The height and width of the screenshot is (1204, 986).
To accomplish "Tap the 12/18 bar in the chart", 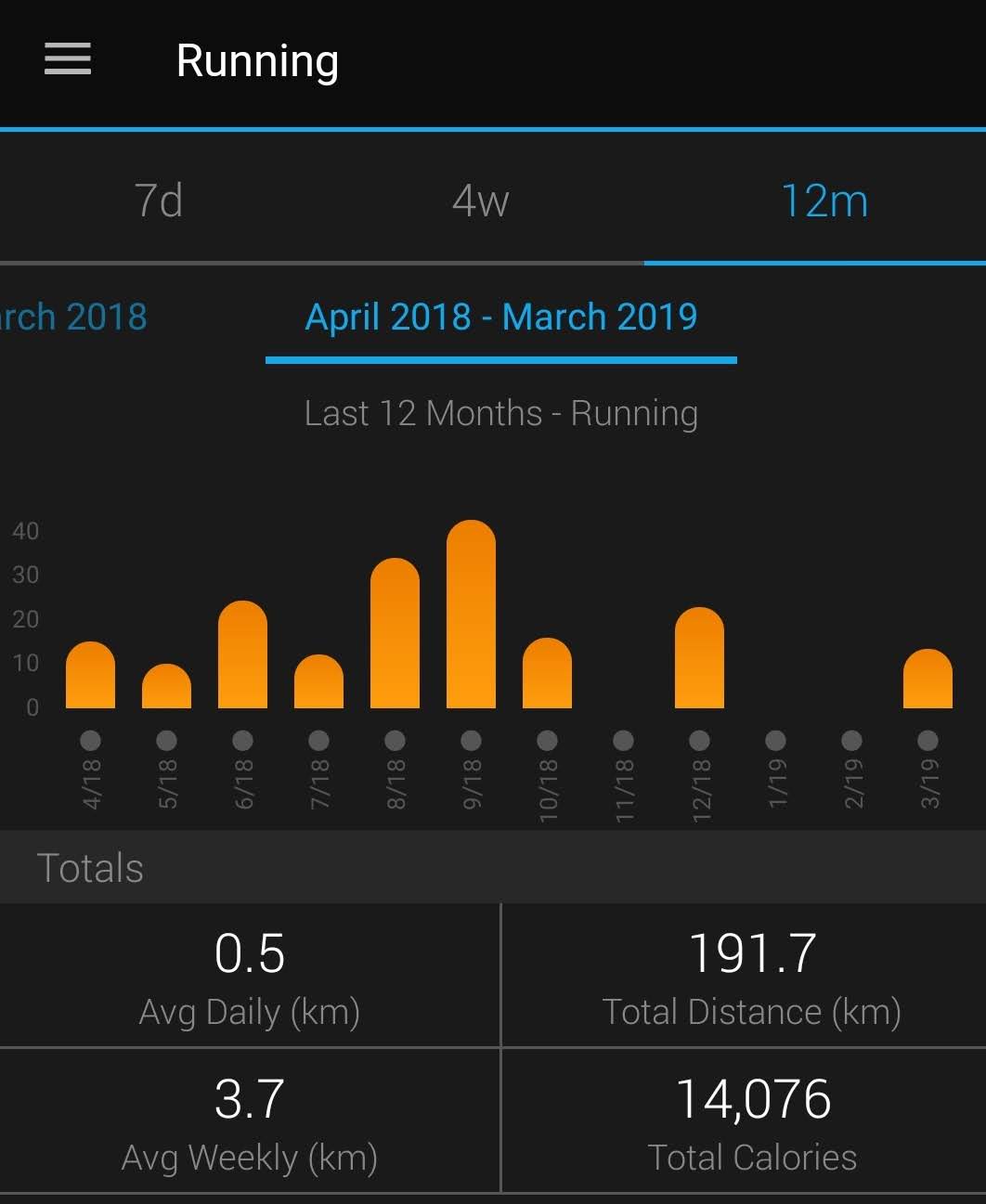I will click(699, 659).
